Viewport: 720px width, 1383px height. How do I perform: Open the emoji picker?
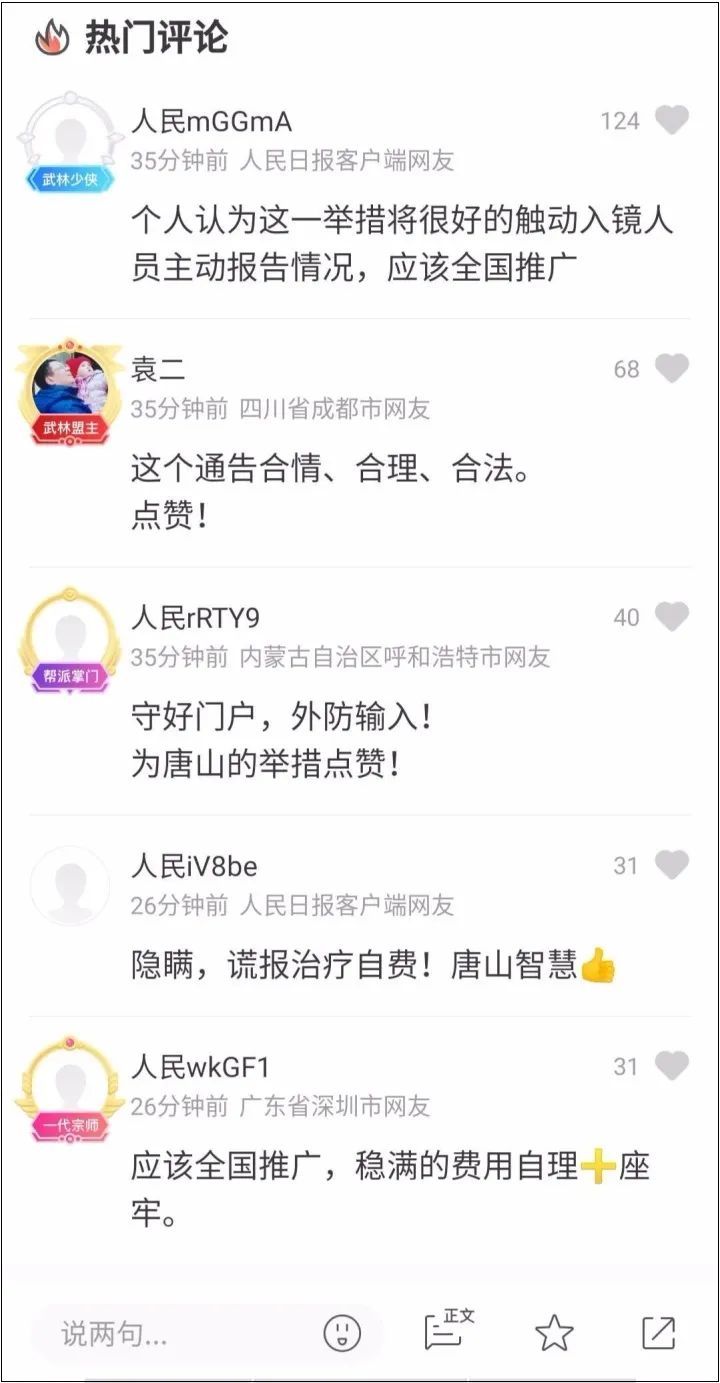coord(342,1333)
